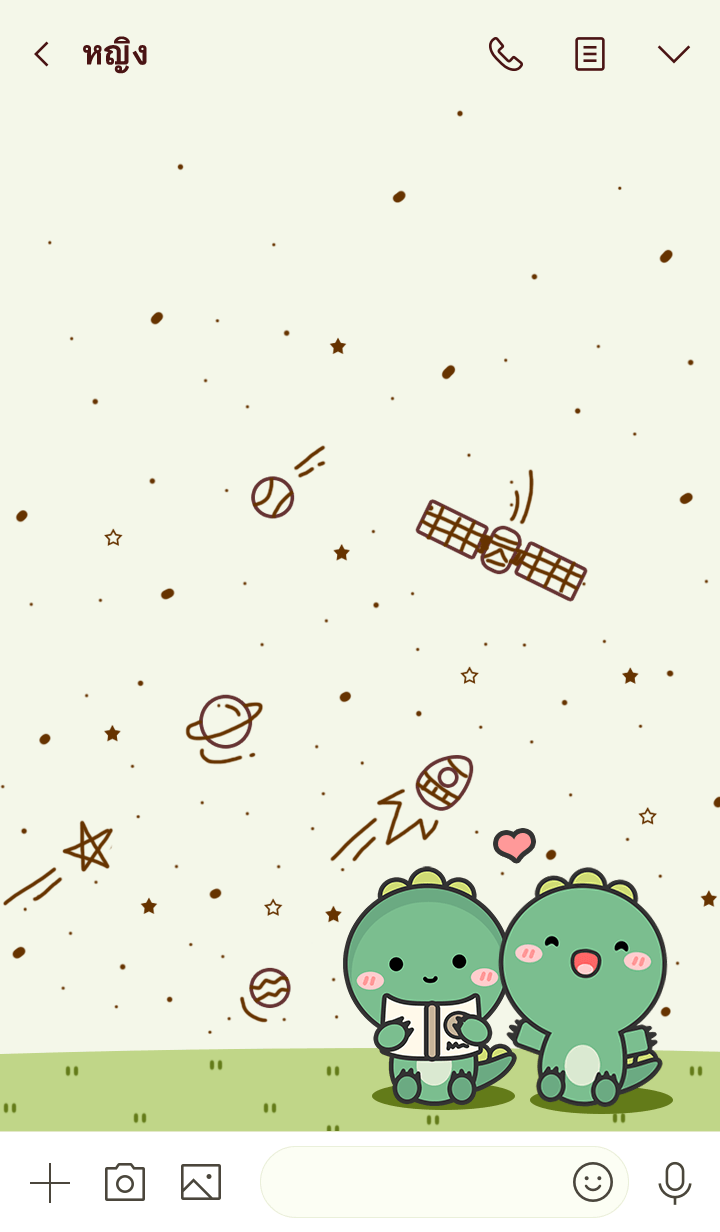
Task: Start a voice call with หญิง
Action: (x=505, y=54)
